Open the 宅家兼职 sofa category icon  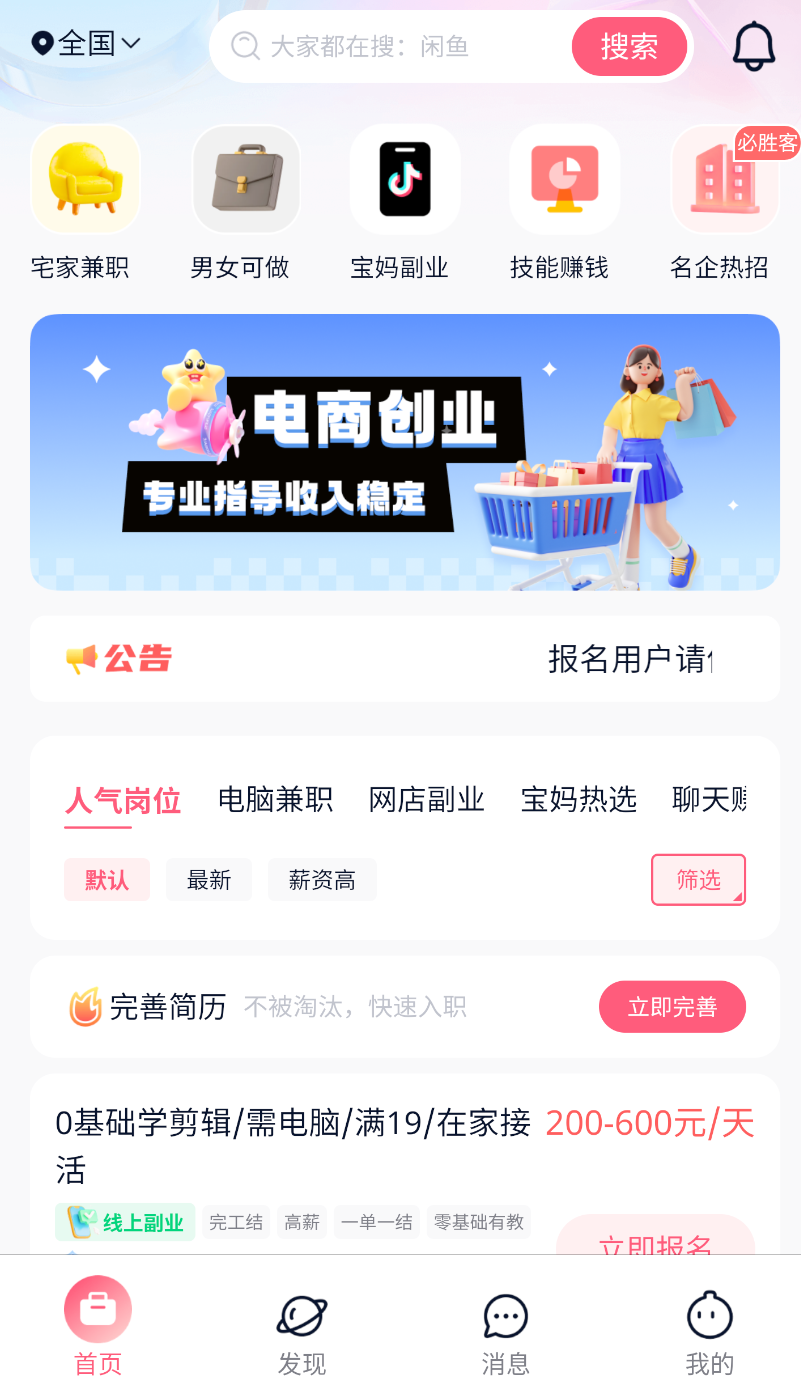tap(85, 179)
